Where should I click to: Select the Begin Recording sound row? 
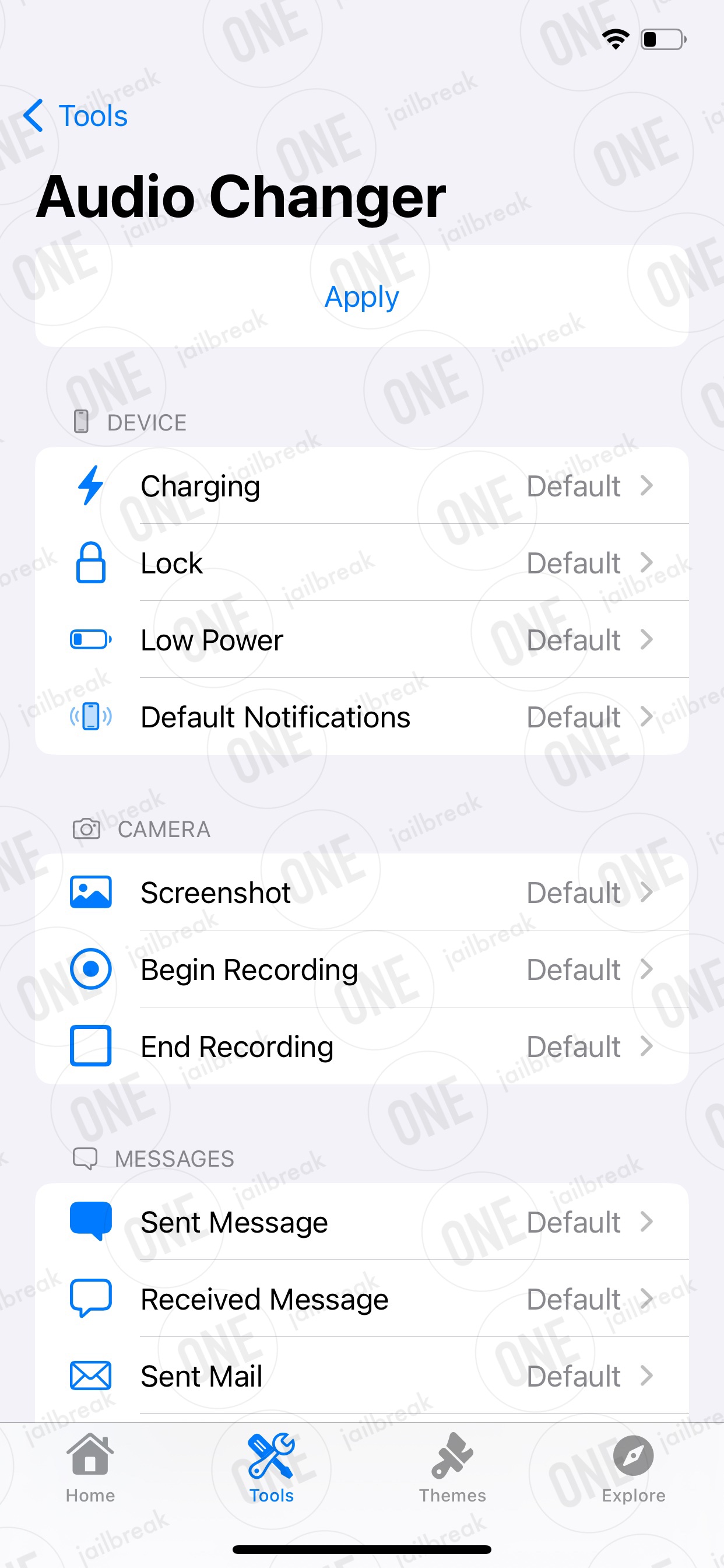click(x=362, y=969)
